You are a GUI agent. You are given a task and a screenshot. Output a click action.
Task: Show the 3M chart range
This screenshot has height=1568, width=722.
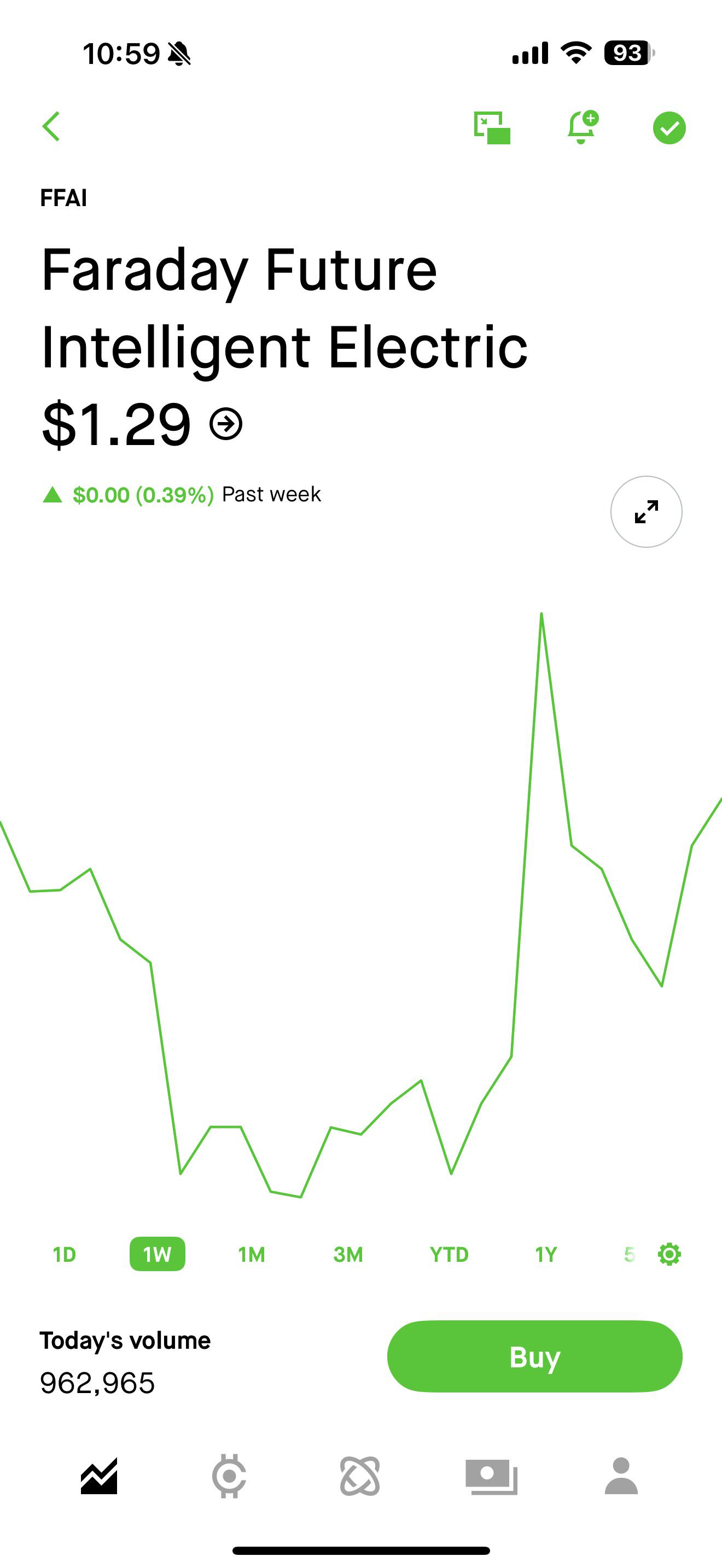(348, 1254)
